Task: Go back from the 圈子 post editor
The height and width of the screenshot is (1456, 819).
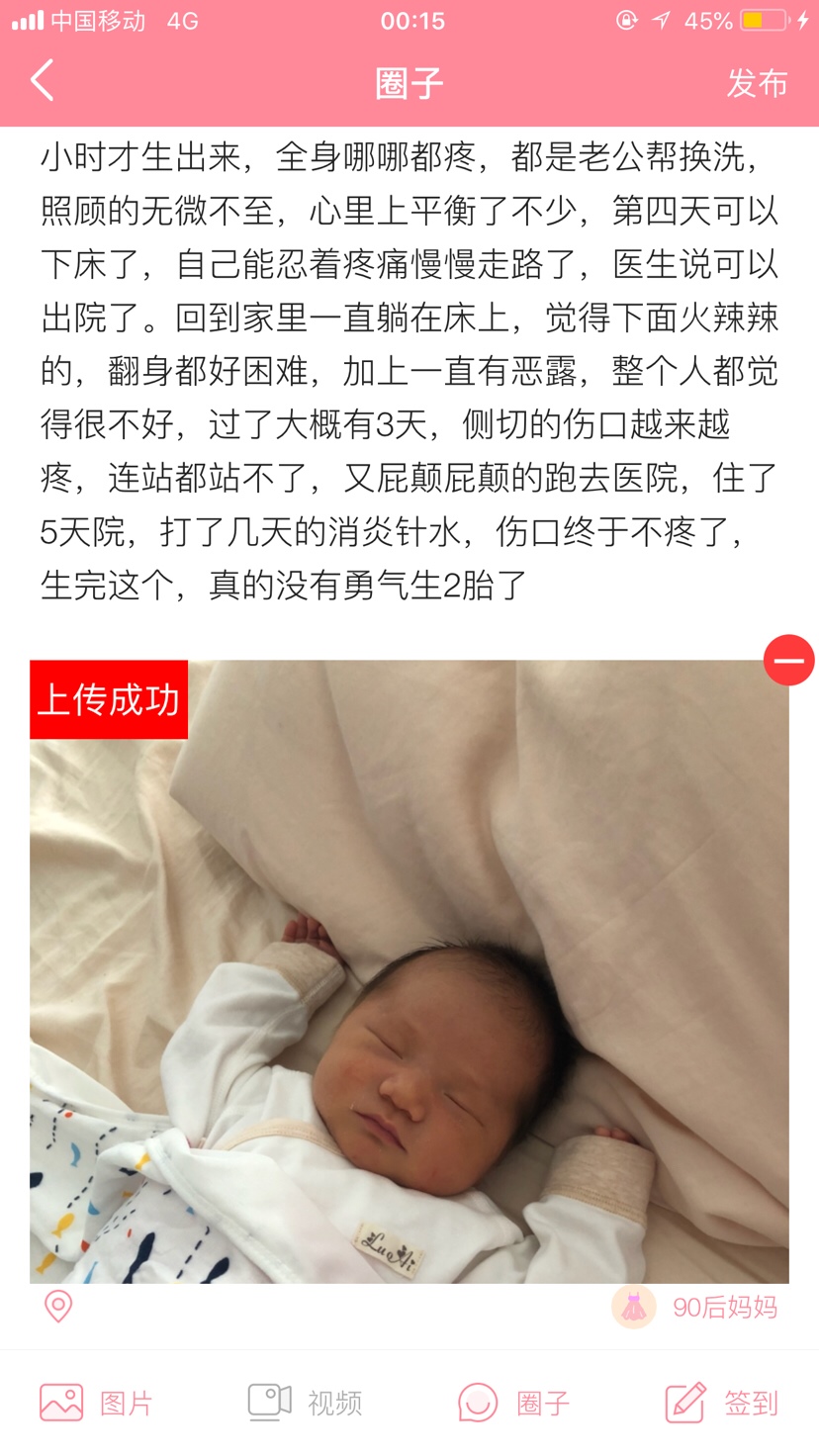Action: tap(43, 81)
